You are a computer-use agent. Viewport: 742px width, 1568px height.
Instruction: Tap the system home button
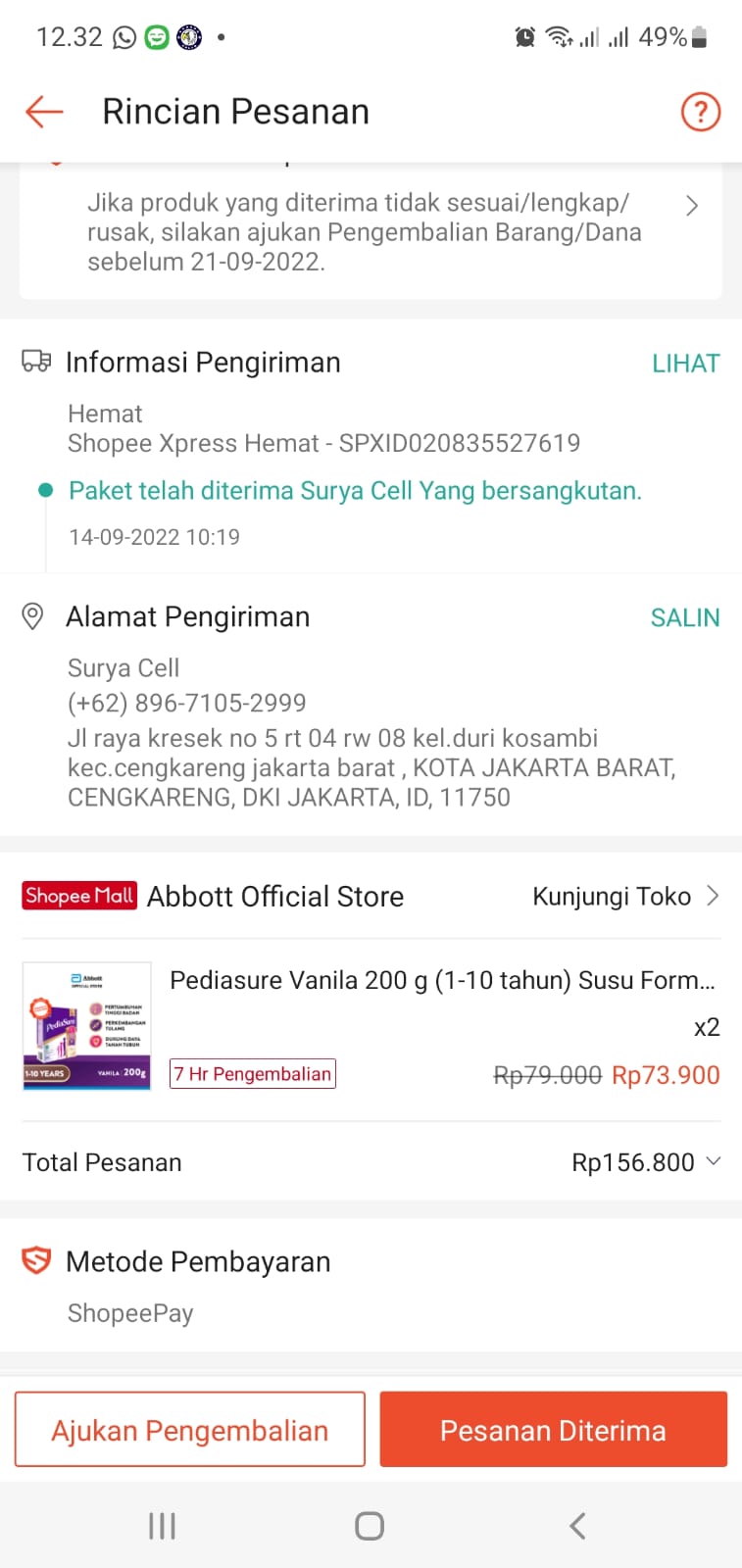(370, 1526)
